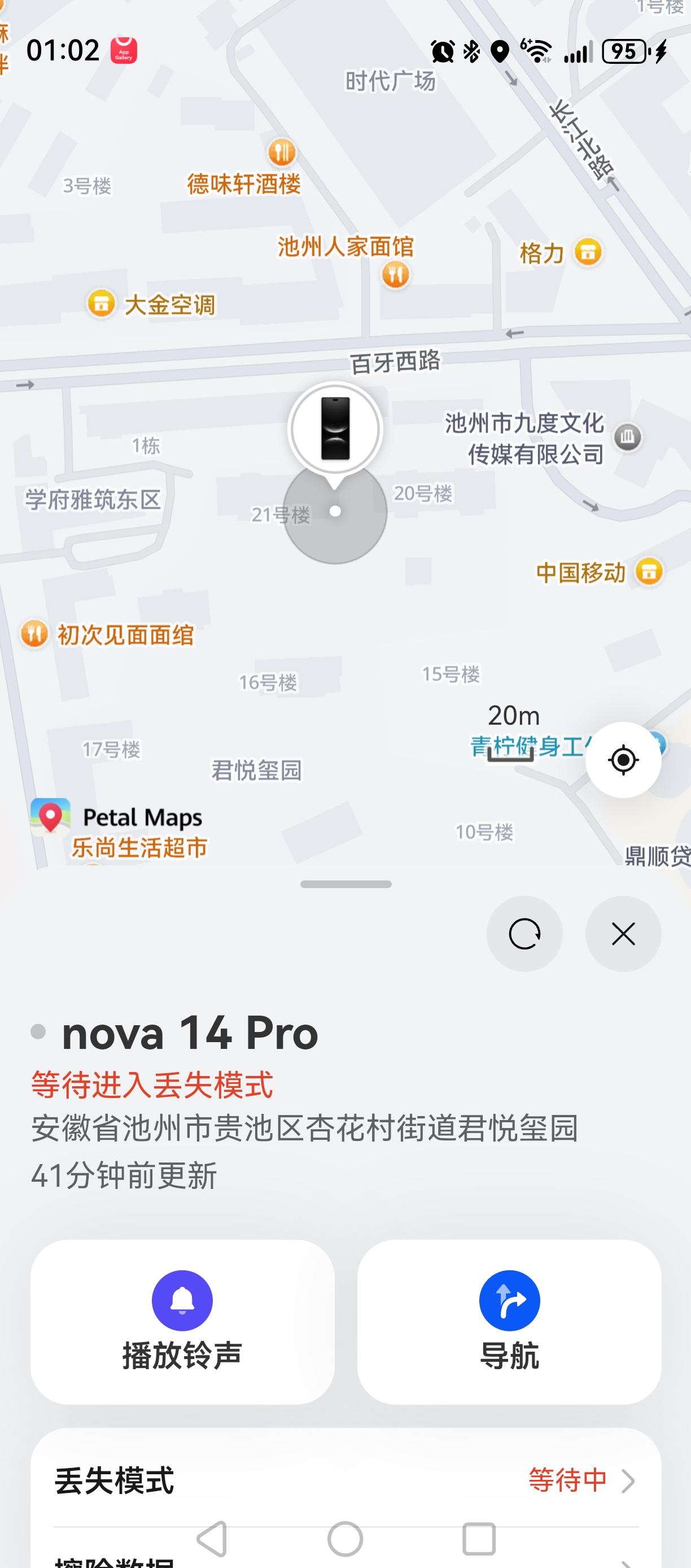Go back with the system back button
691x1568 pixels.
[x=212, y=1539]
